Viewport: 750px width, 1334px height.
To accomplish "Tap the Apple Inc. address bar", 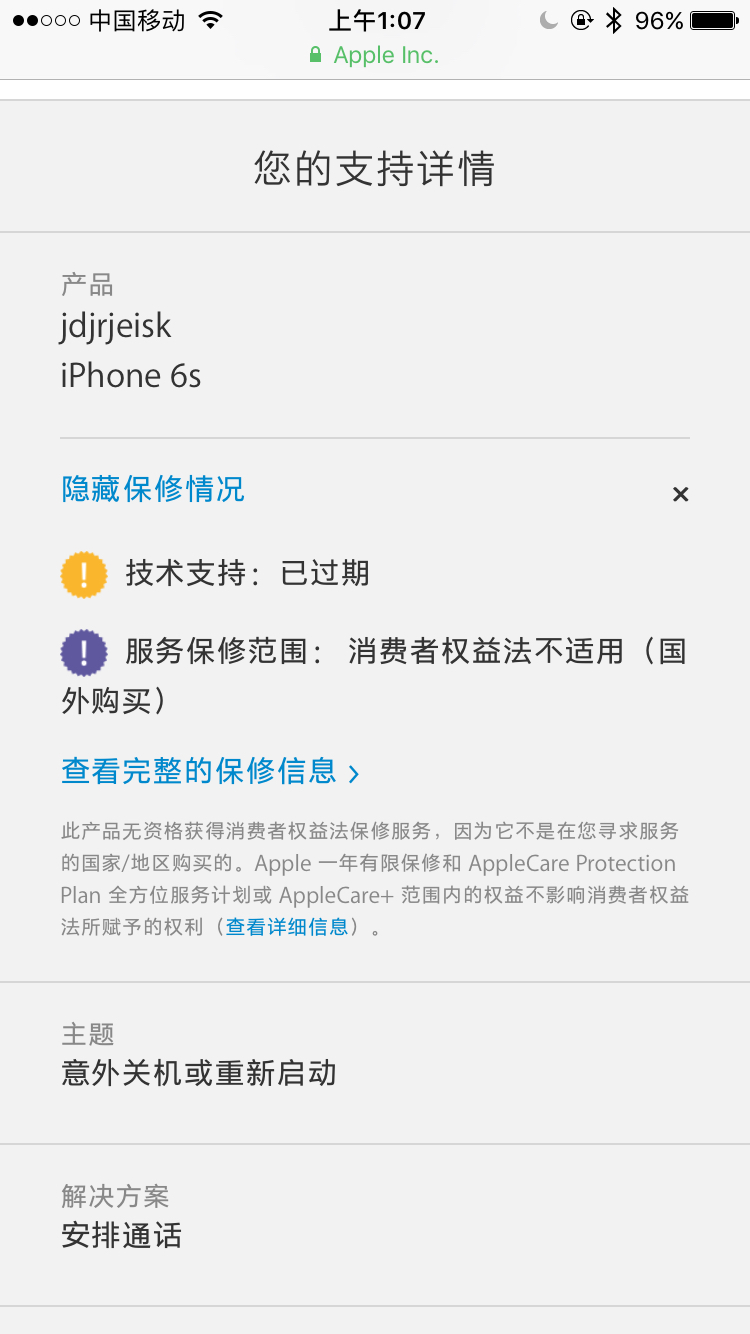I will pos(374,56).
